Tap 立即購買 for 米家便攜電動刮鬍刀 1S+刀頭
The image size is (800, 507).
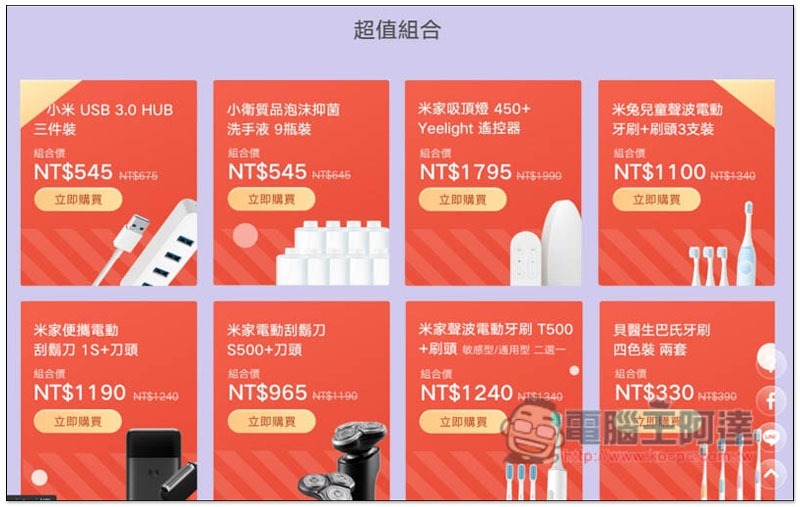coord(77,421)
